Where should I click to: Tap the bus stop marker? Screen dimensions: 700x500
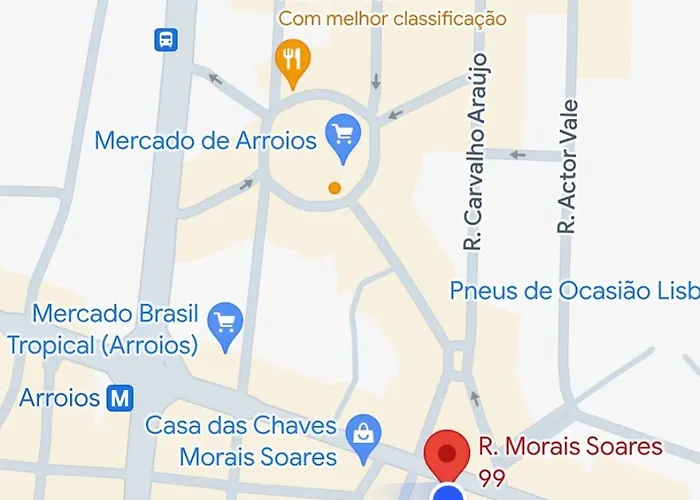coord(165,40)
